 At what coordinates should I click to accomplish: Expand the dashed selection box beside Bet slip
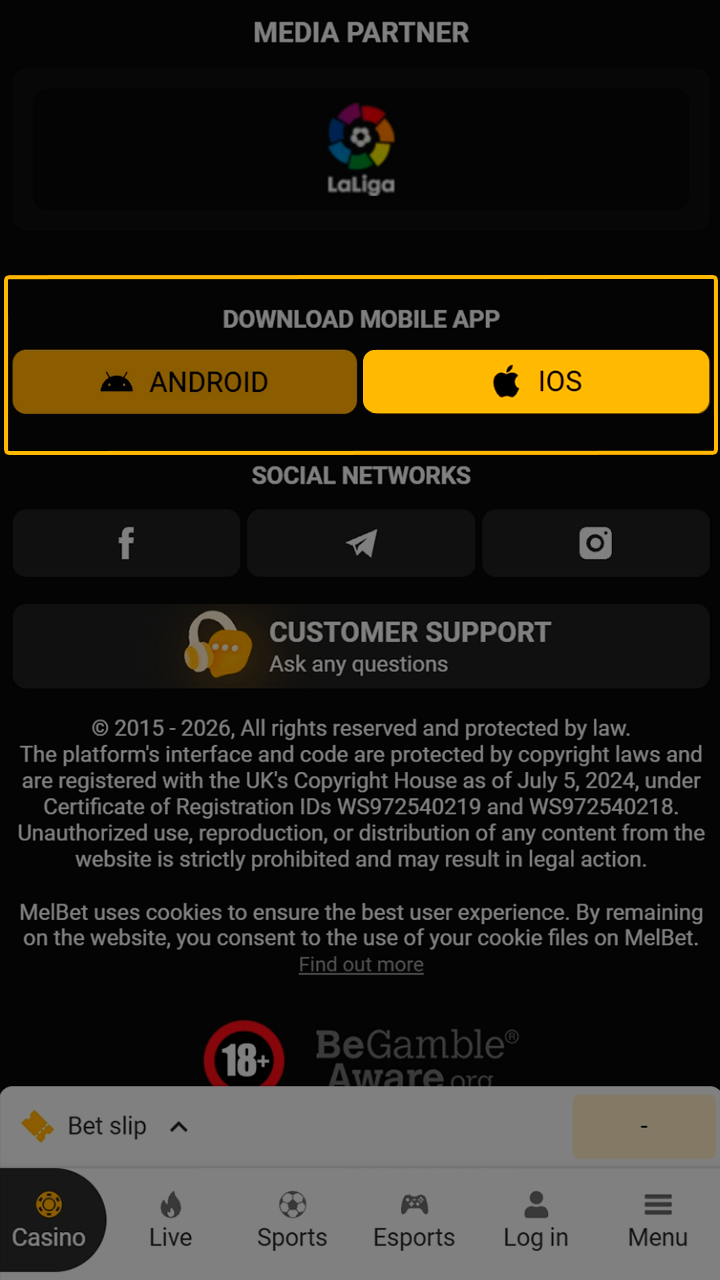tap(644, 1126)
